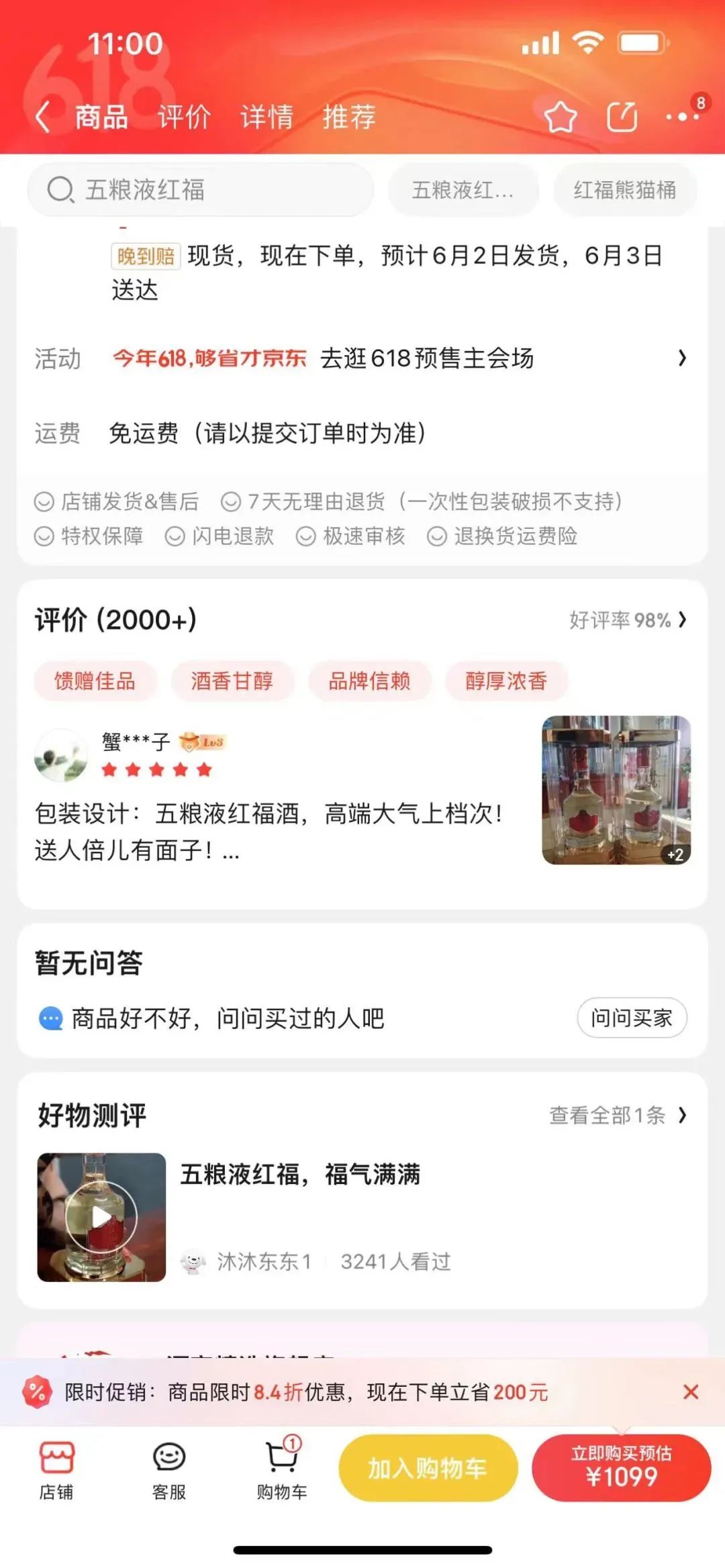Screen dimensions: 725x1568
Task: Play the 五粮液红福 review video
Action: pos(101,1217)
